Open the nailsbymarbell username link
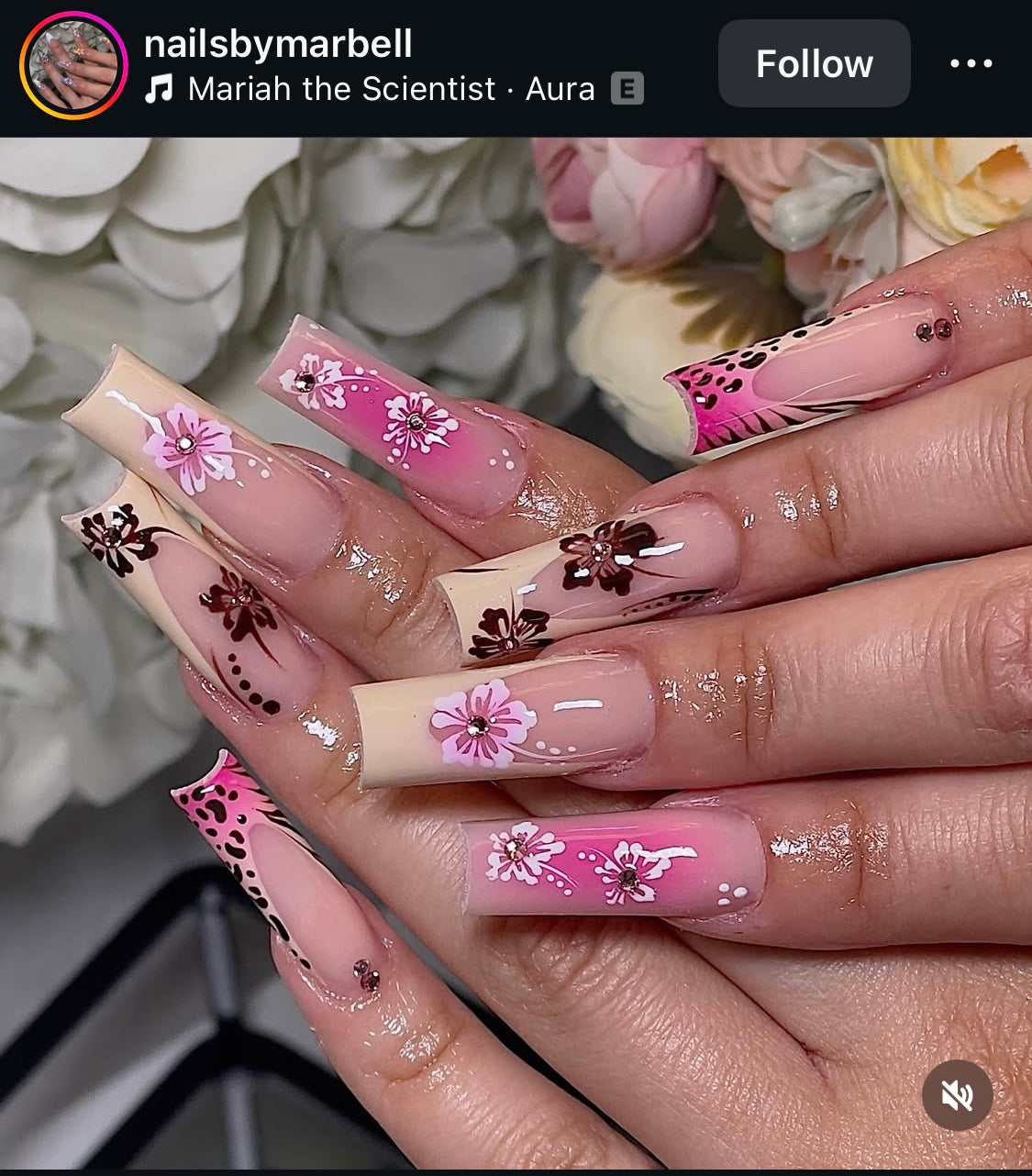Image resolution: width=1032 pixels, height=1176 pixels. [278, 43]
